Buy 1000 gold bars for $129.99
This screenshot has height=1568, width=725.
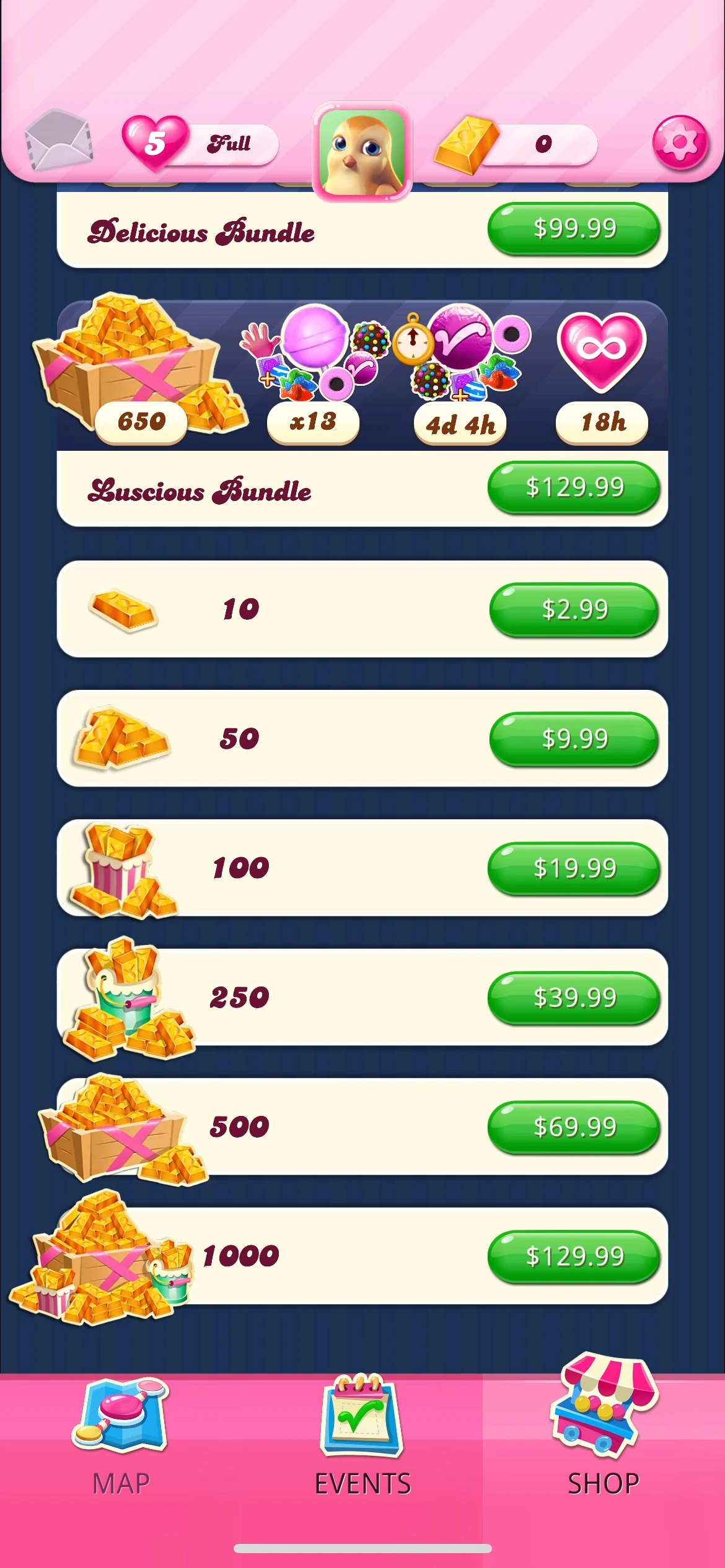click(x=574, y=1257)
